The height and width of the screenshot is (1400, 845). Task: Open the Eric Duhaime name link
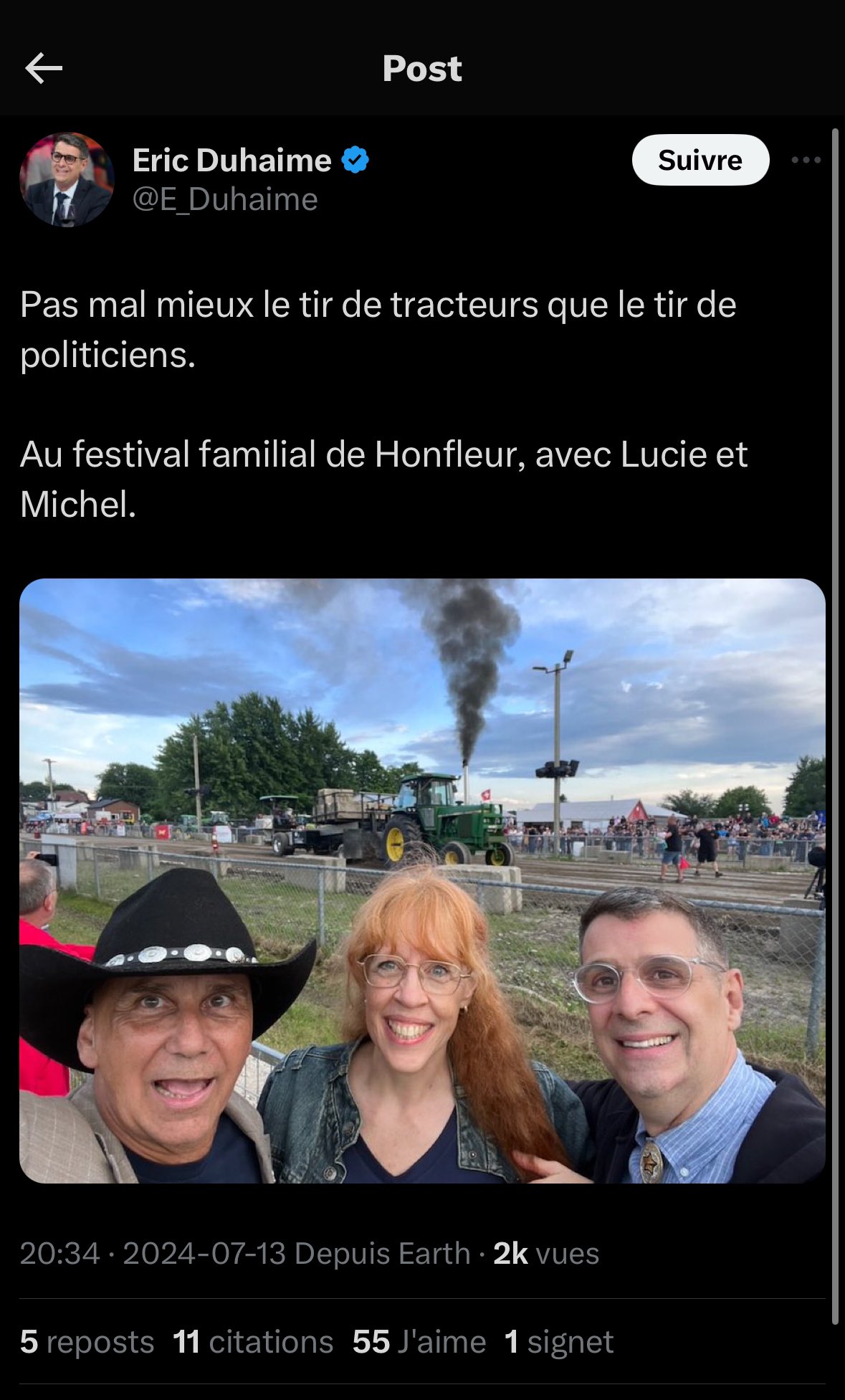[x=231, y=160]
